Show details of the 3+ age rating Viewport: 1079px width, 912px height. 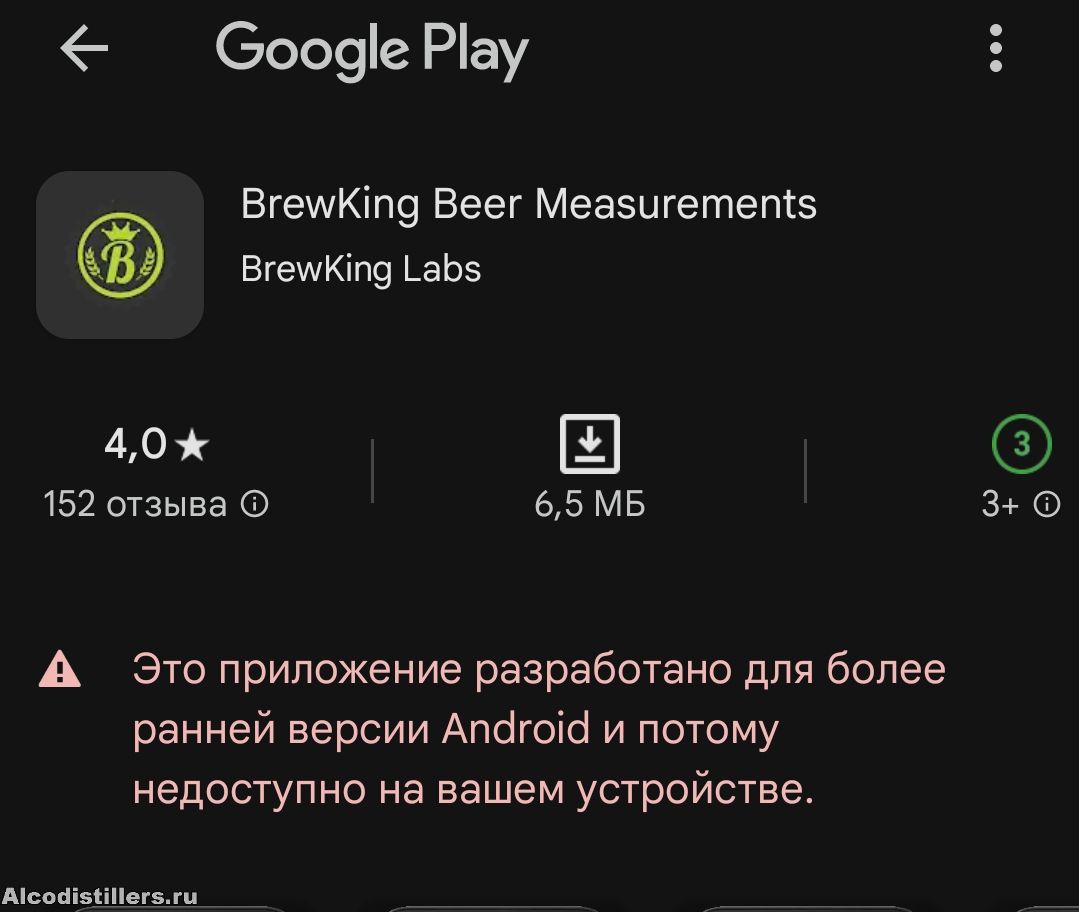click(x=1047, y=505)
